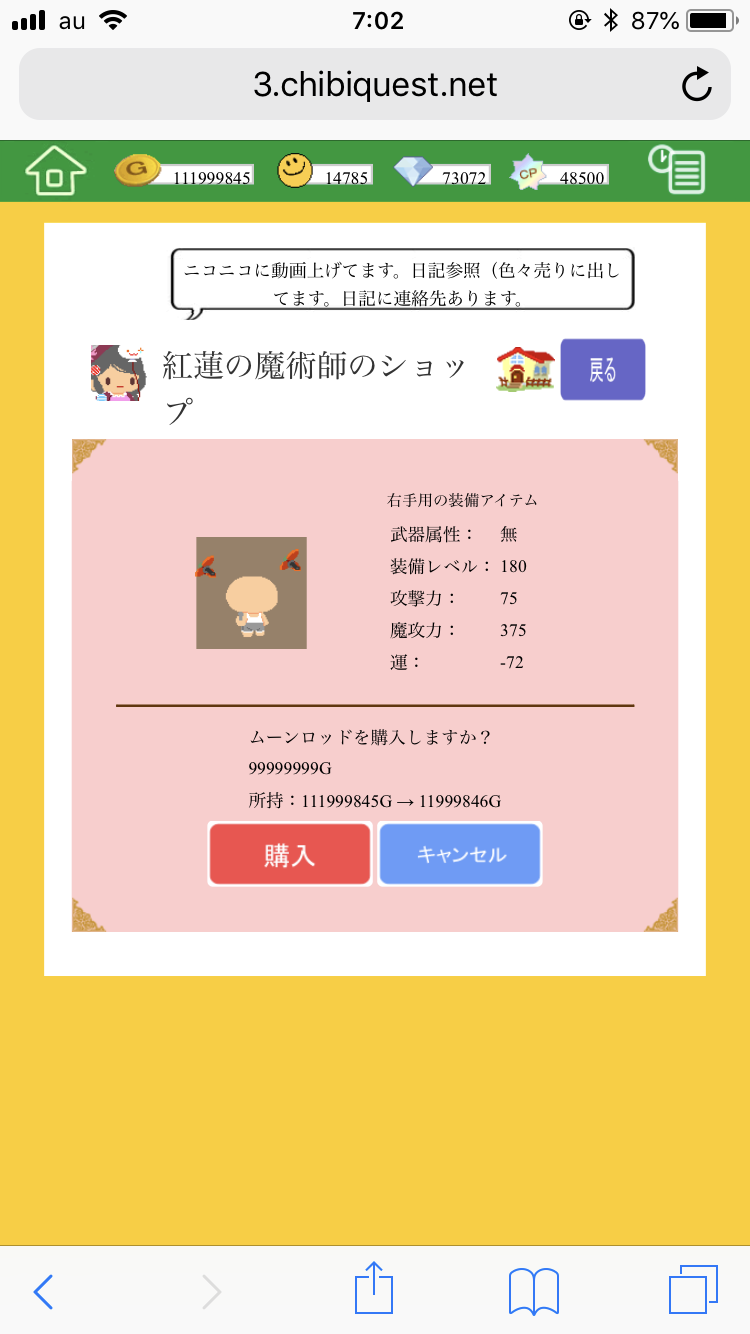Open the shop owner's avatar
Screen dimensions: 750x1334
118,373
